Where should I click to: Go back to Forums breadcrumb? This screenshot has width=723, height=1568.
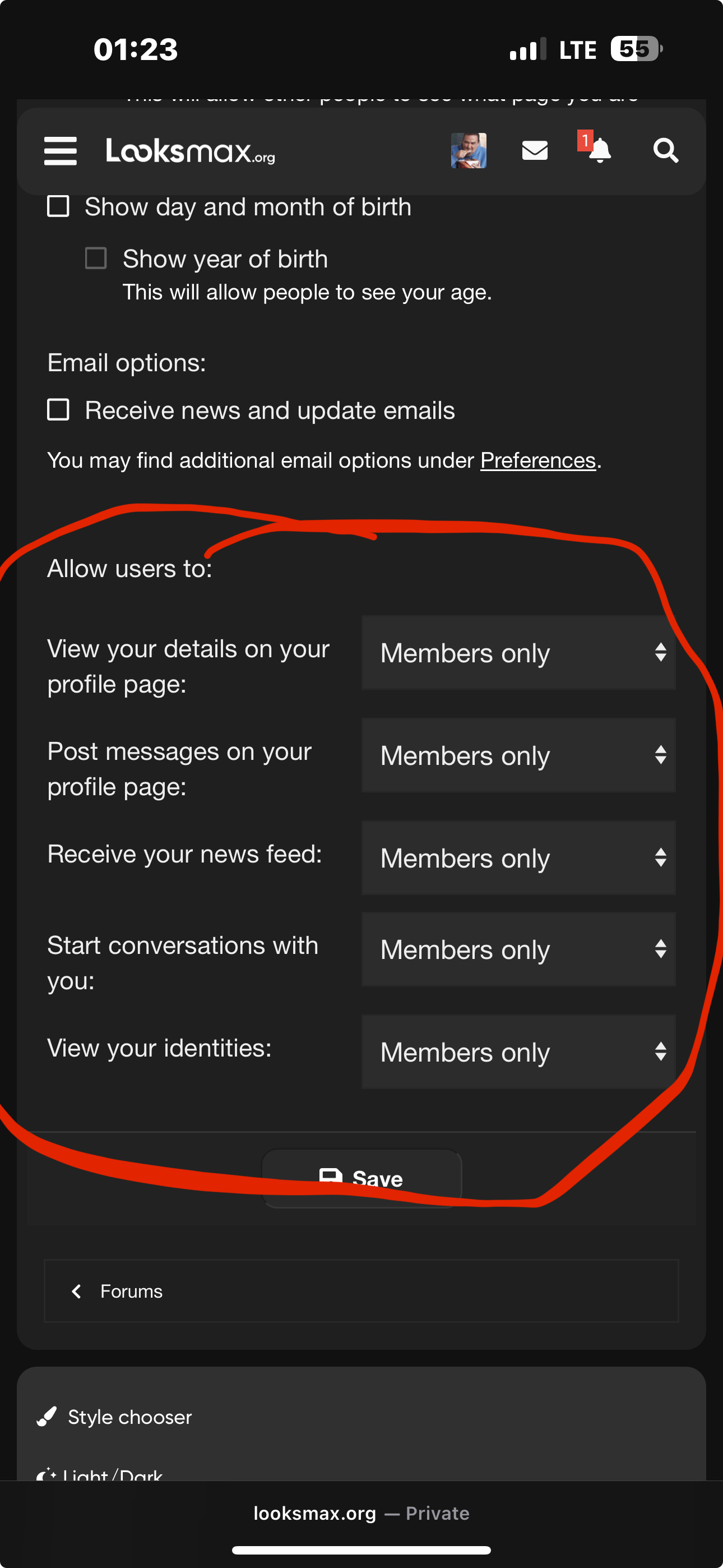[130, 1291]
